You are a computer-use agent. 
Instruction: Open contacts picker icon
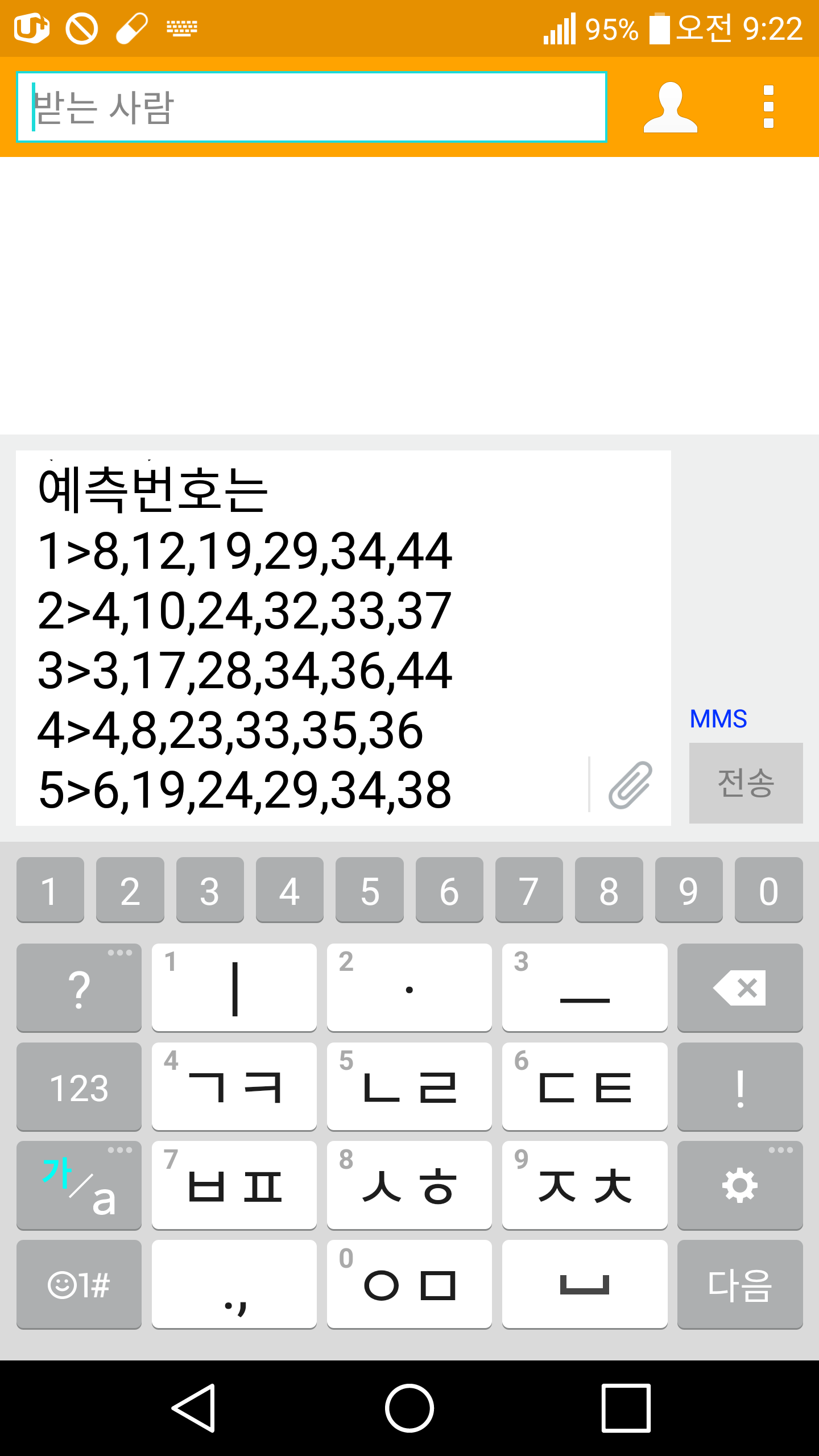(670, 107)
